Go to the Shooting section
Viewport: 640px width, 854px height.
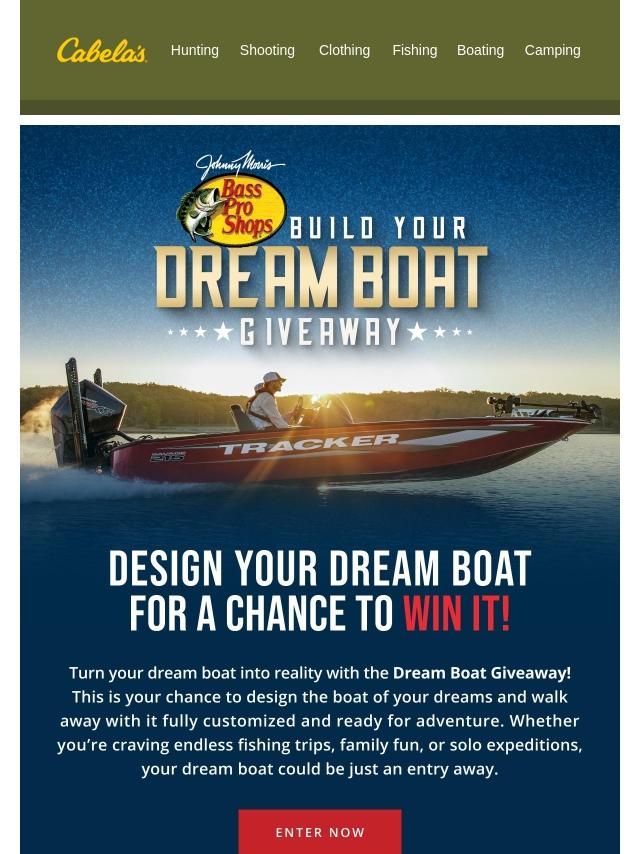click(x=267, y=50)
